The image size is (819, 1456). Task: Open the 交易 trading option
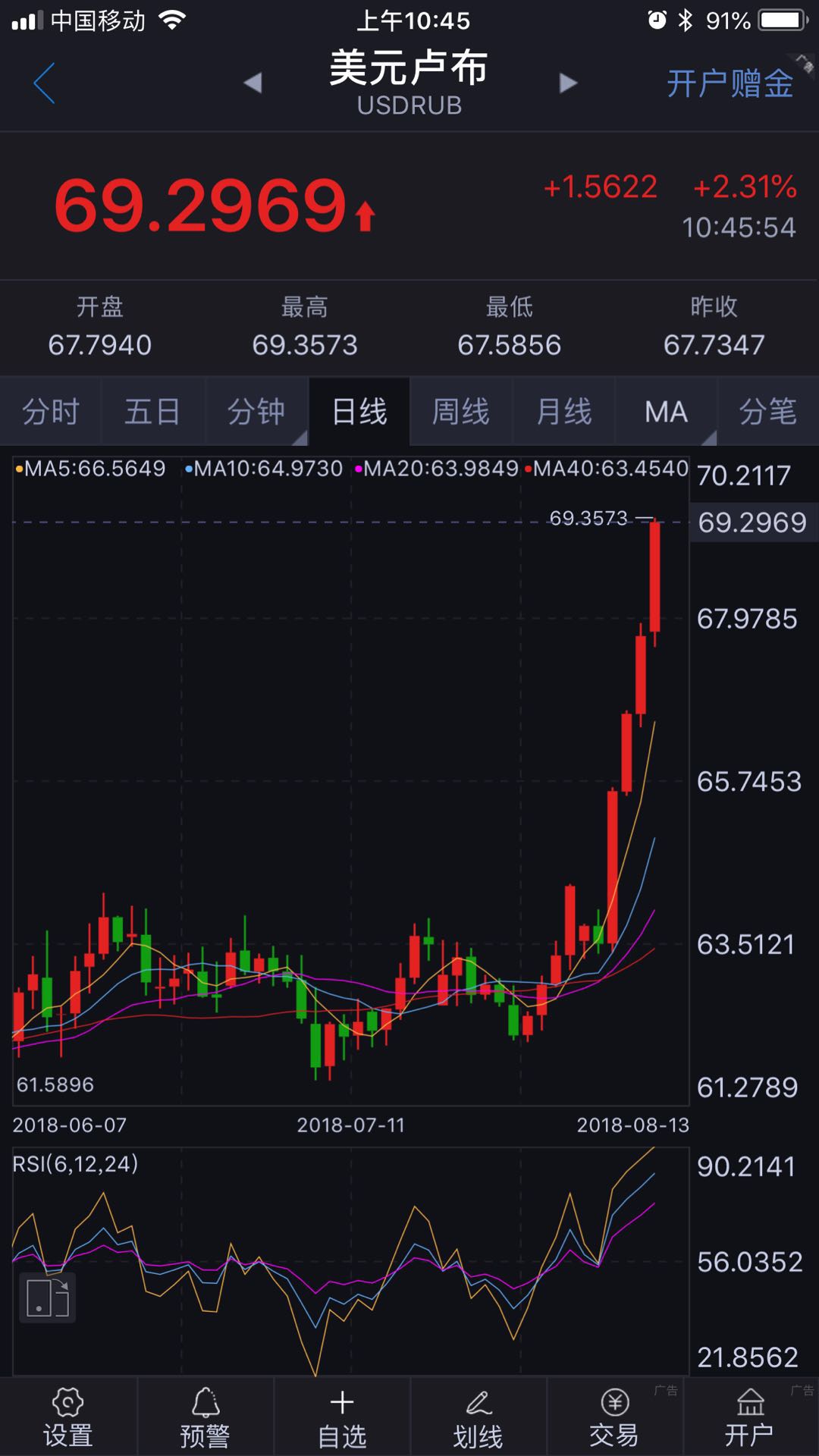(x=614, y=1418)
